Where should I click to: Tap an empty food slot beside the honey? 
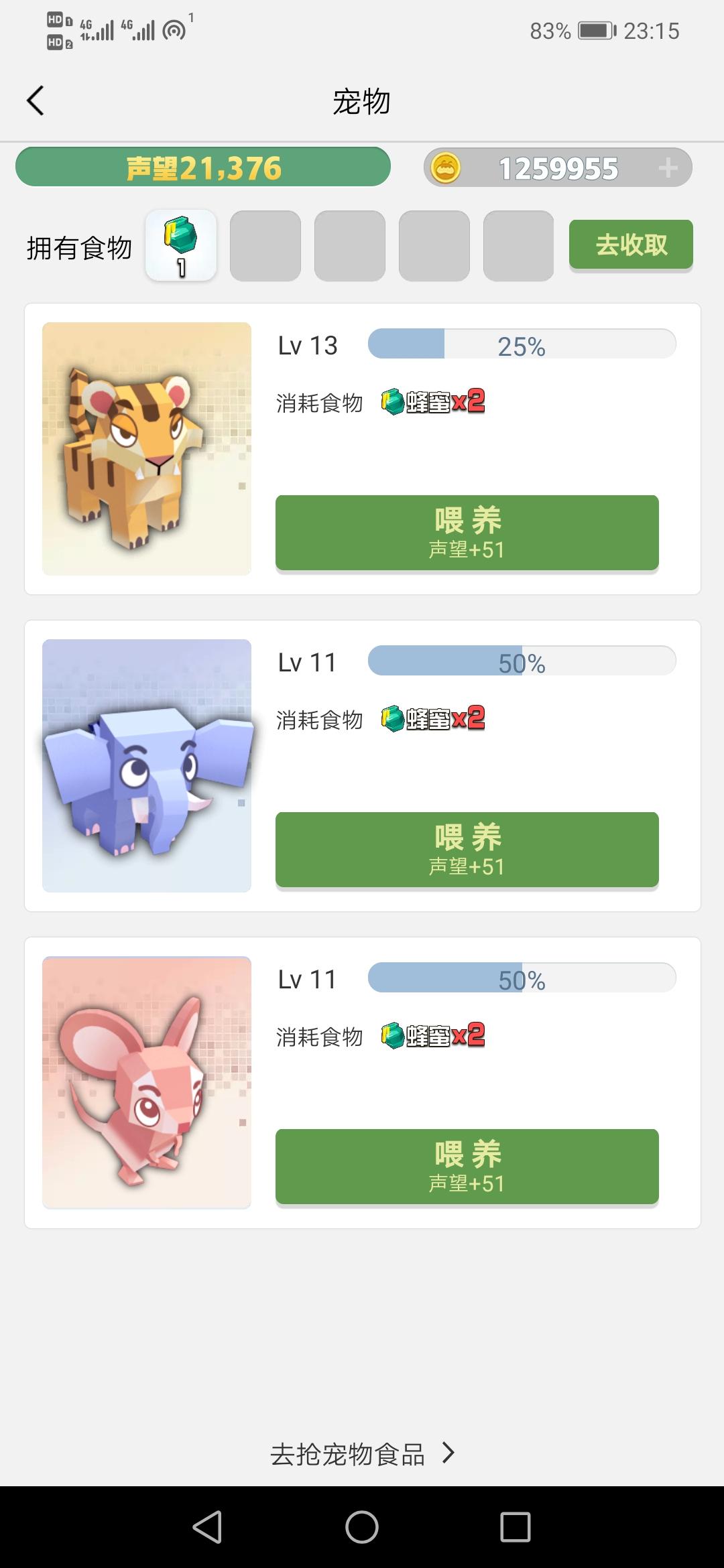click(x=265, y=245)
